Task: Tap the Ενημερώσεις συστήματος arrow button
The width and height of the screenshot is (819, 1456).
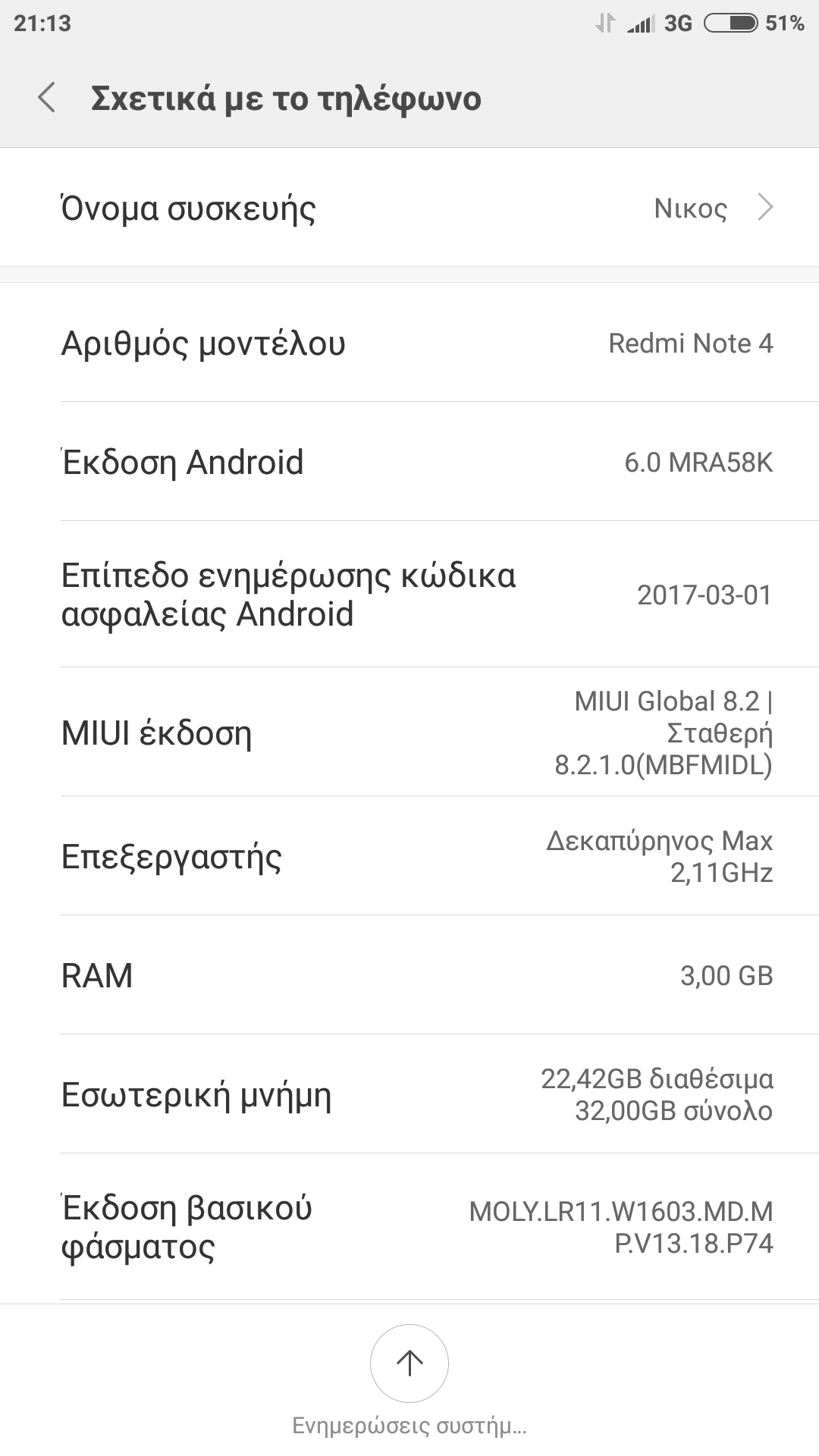Action: click(409, 1363)
